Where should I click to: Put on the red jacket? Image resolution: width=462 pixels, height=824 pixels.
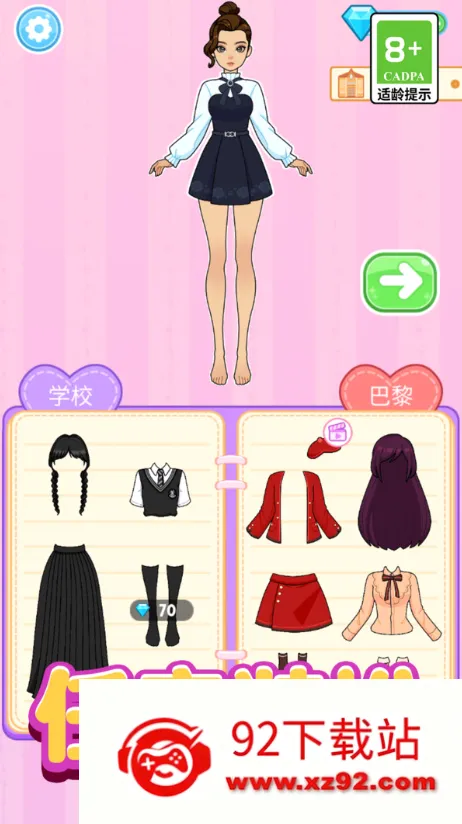pyautogui.click(x=294, y=507)
